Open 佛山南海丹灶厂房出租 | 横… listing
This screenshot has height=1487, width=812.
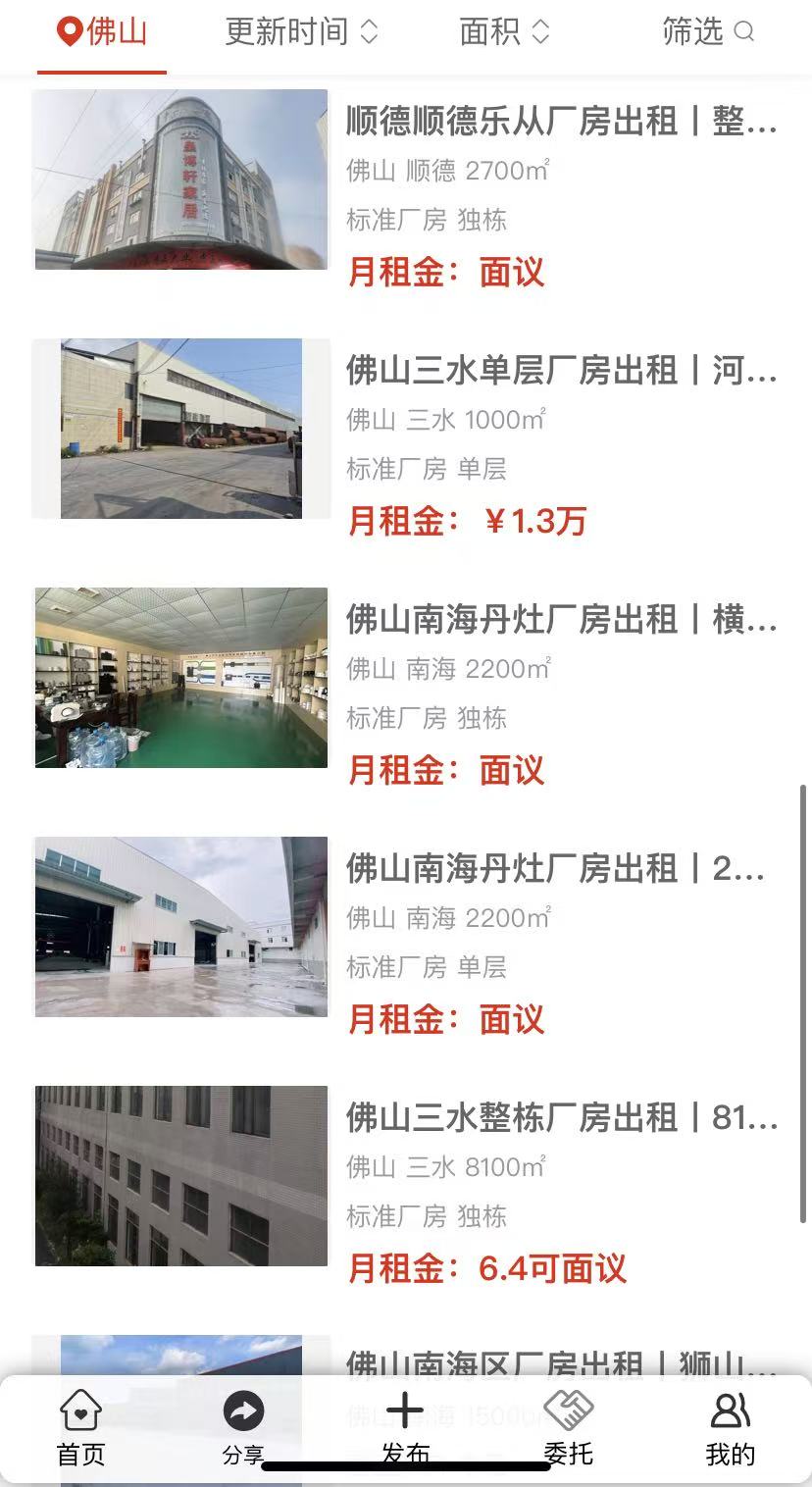point(561,620)
